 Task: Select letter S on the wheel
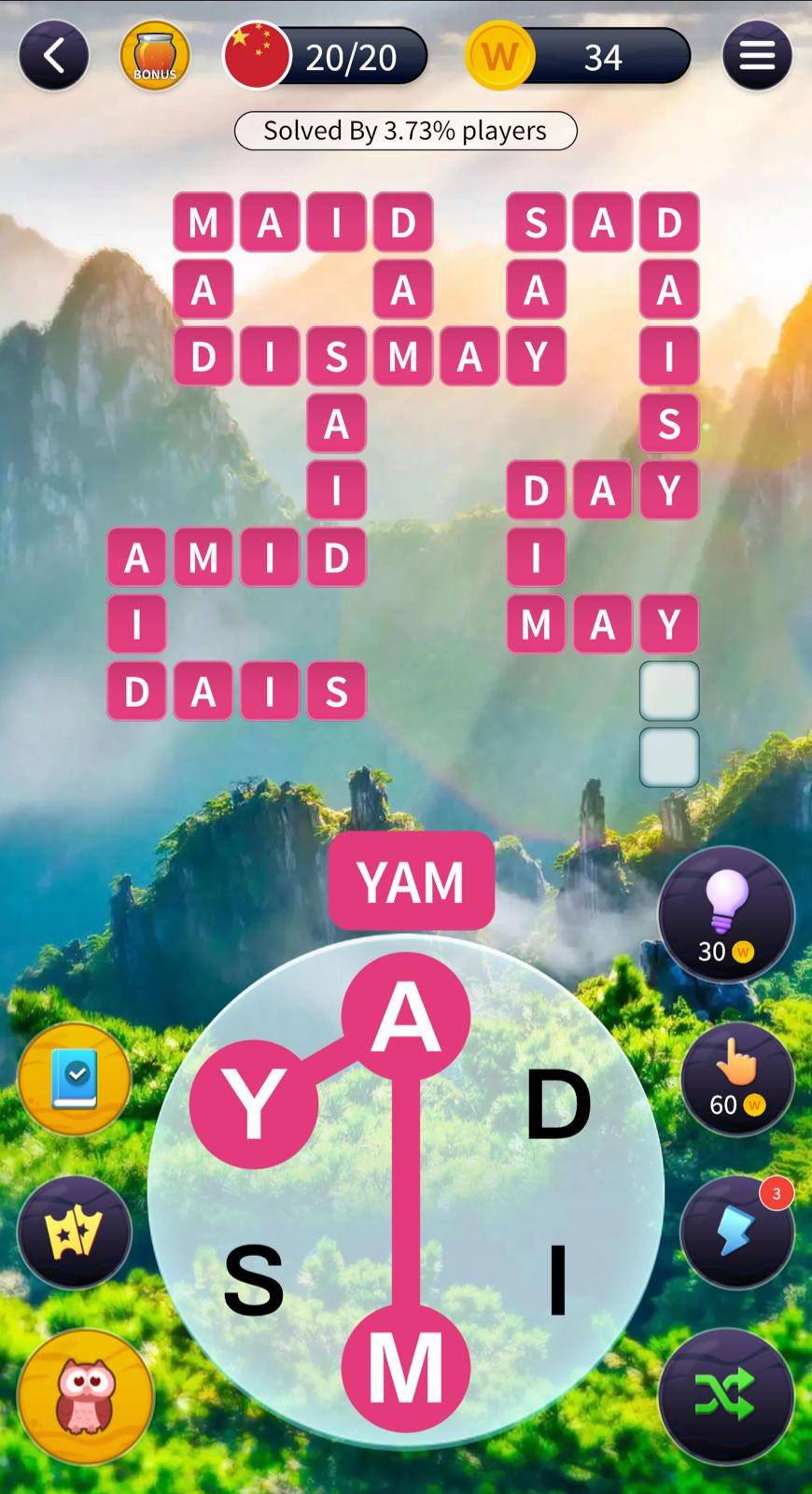[254, 1279]
